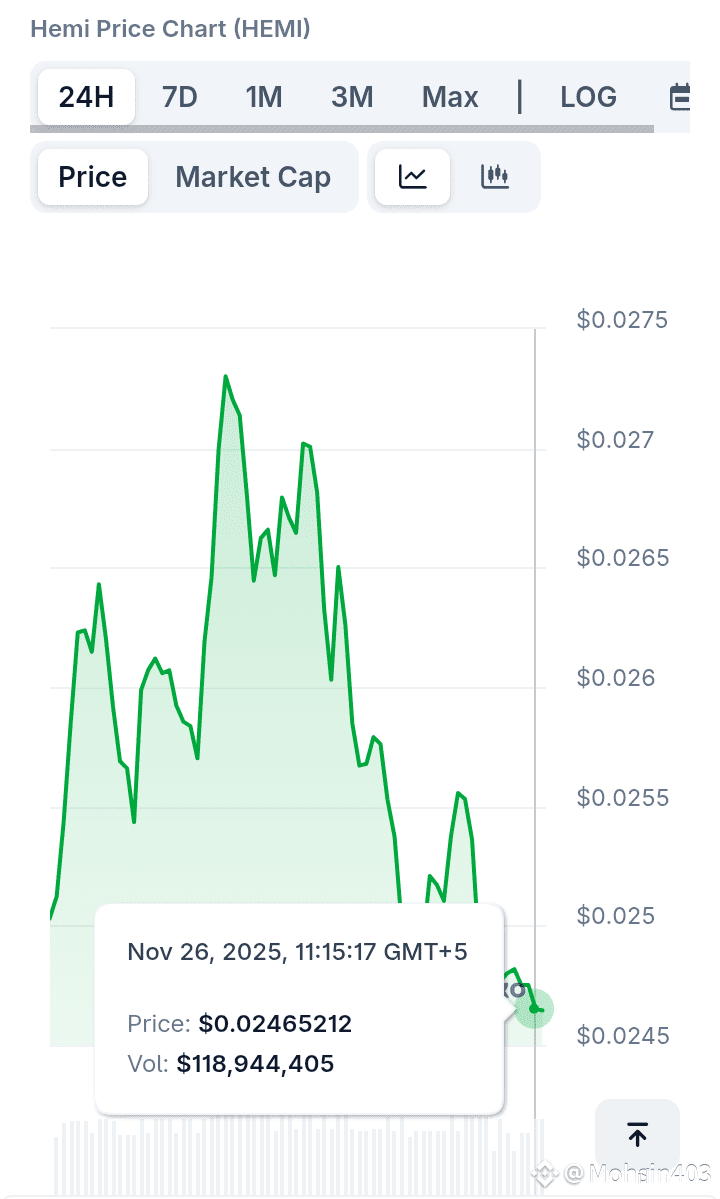Tap the scroll-to-top arrow button

(637, 1135)
